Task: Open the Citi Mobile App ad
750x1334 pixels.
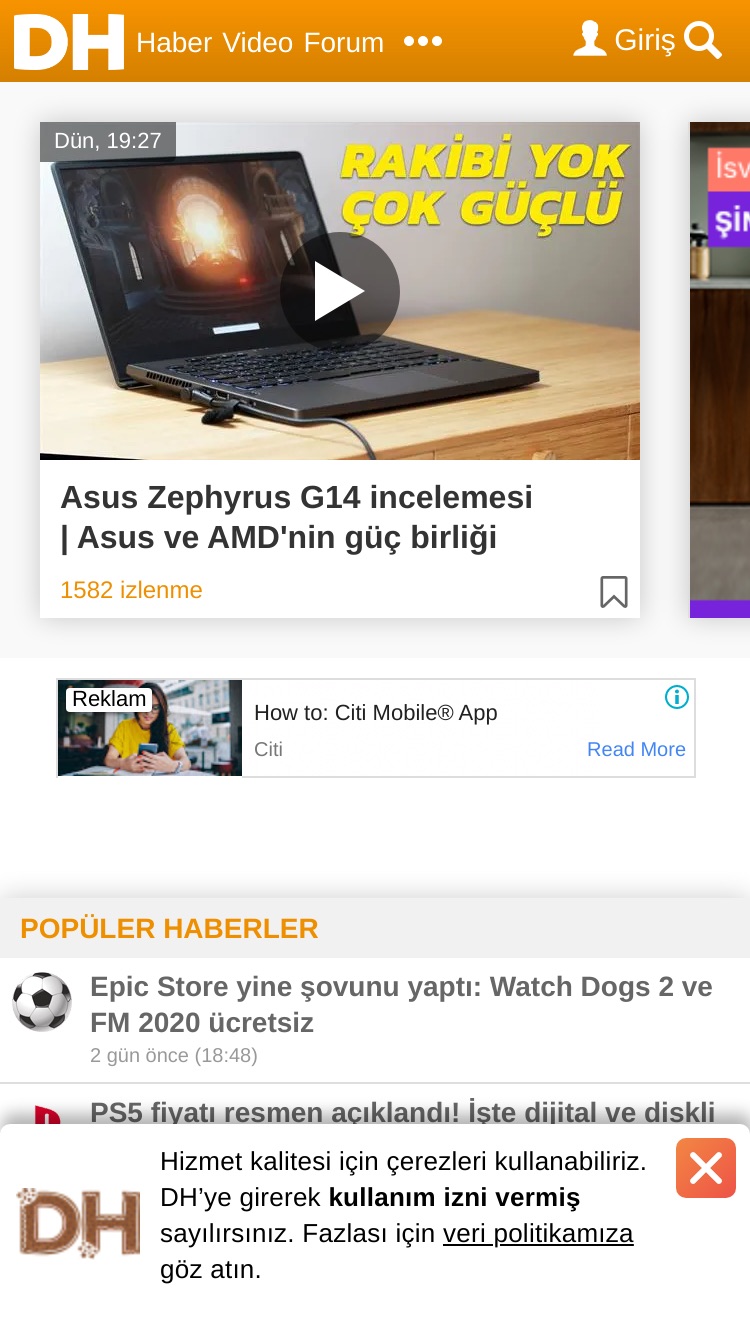Action: coord(376,728)
